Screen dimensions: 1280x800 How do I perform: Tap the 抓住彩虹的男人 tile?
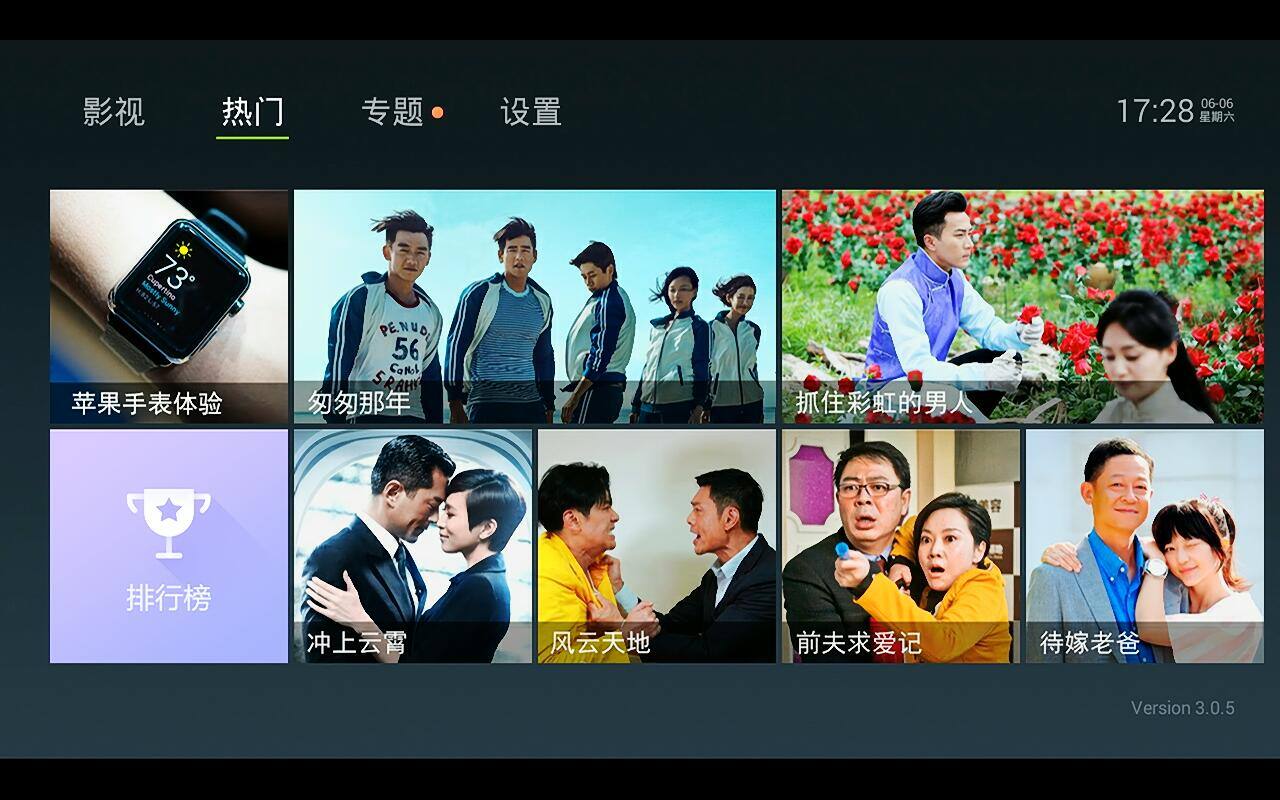click(1022, 306)
